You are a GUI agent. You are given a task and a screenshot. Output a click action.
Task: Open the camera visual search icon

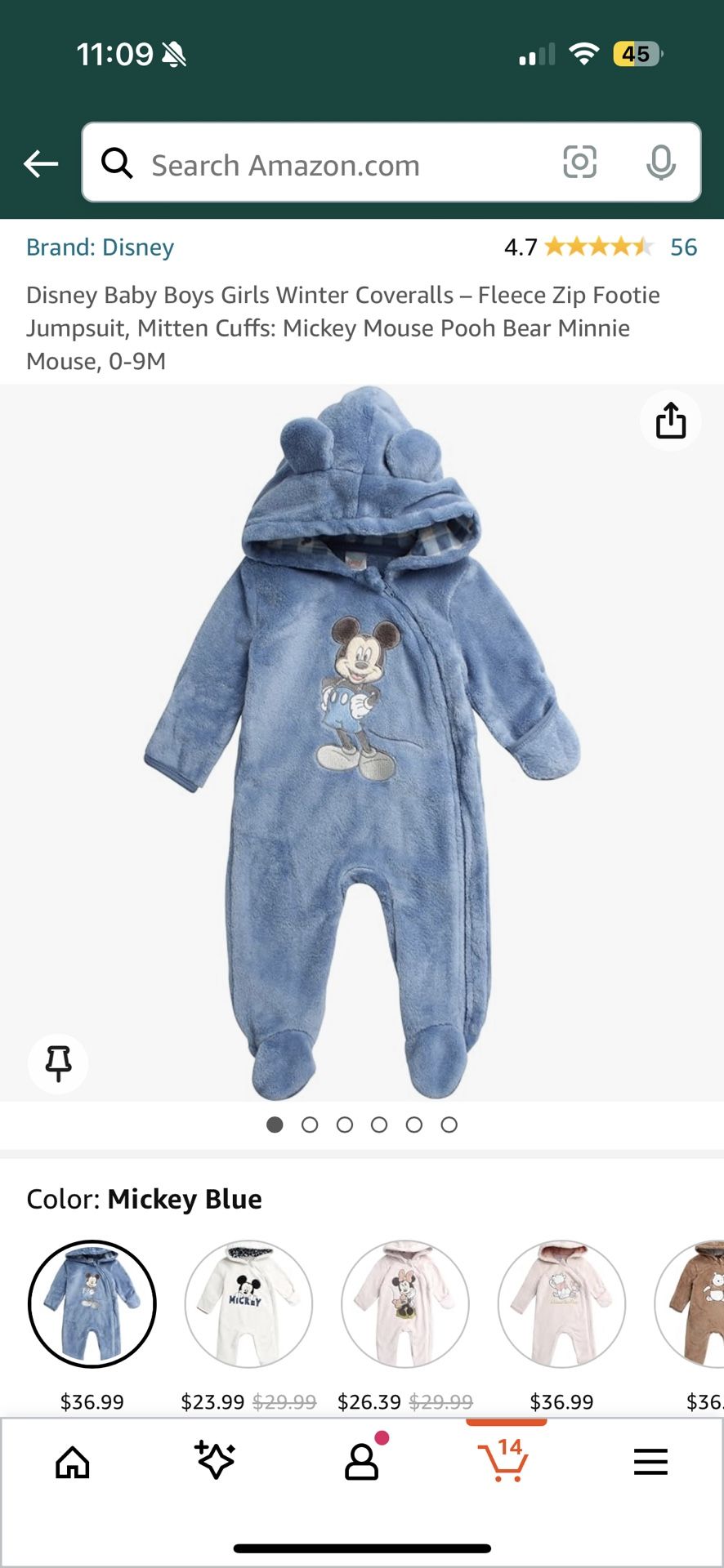pos(580,163)
